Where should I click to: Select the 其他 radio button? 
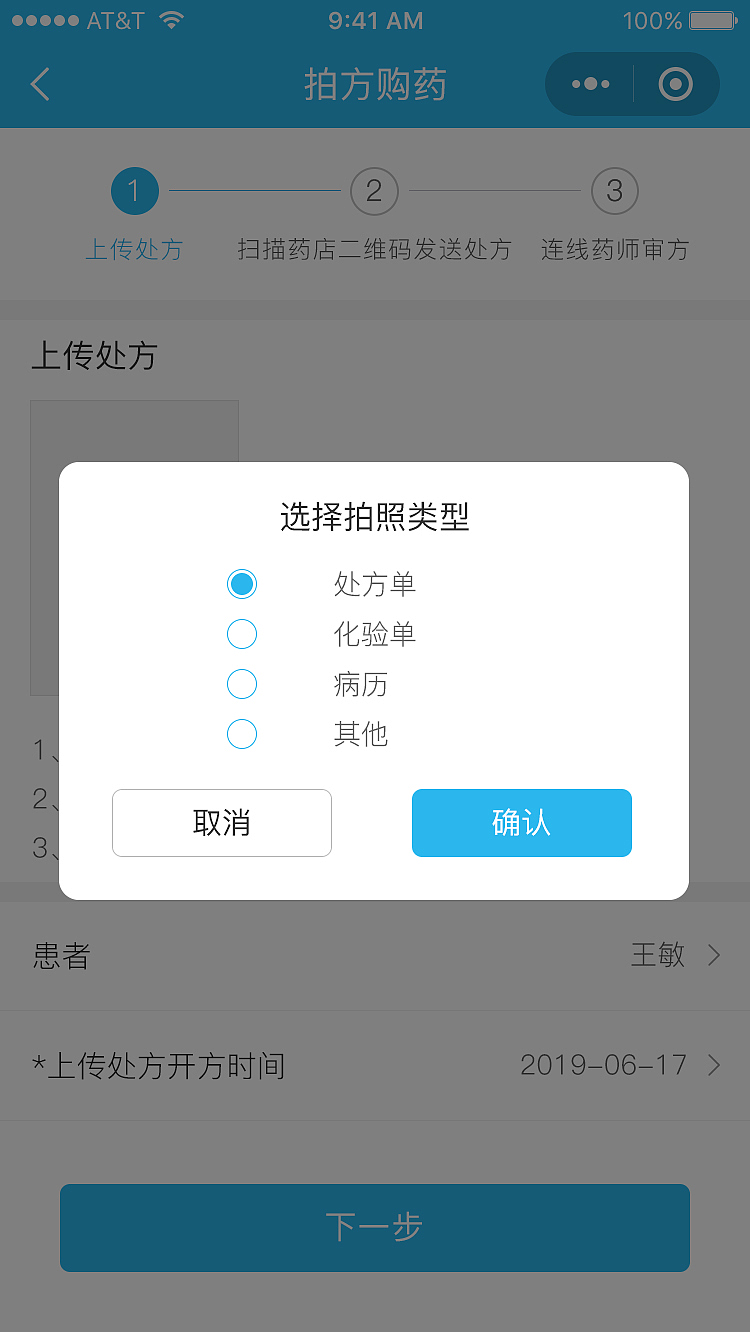[x=242, y=733]
